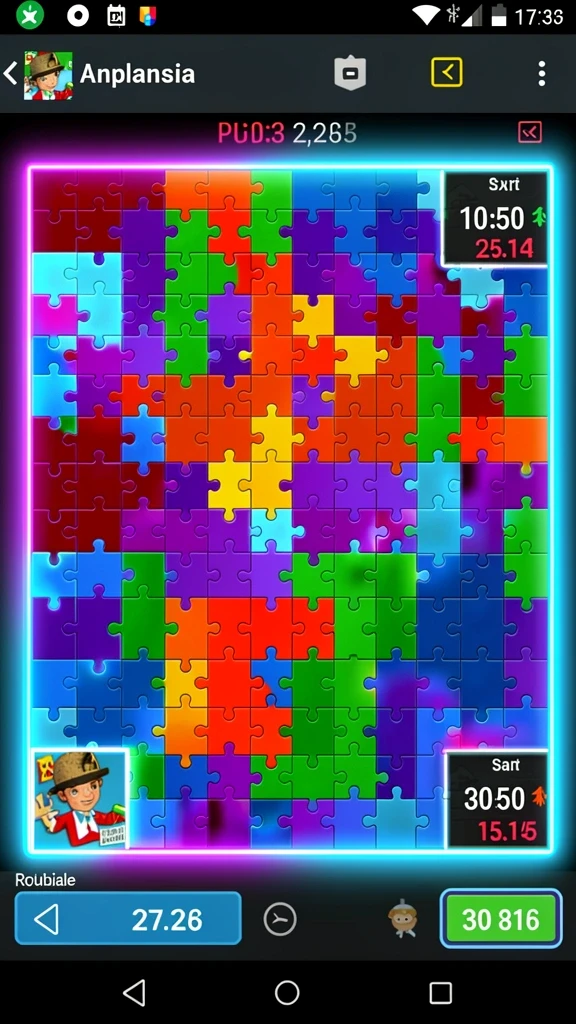Open the gray shield badge icon
576x1024 pixels.
[350, 73]
